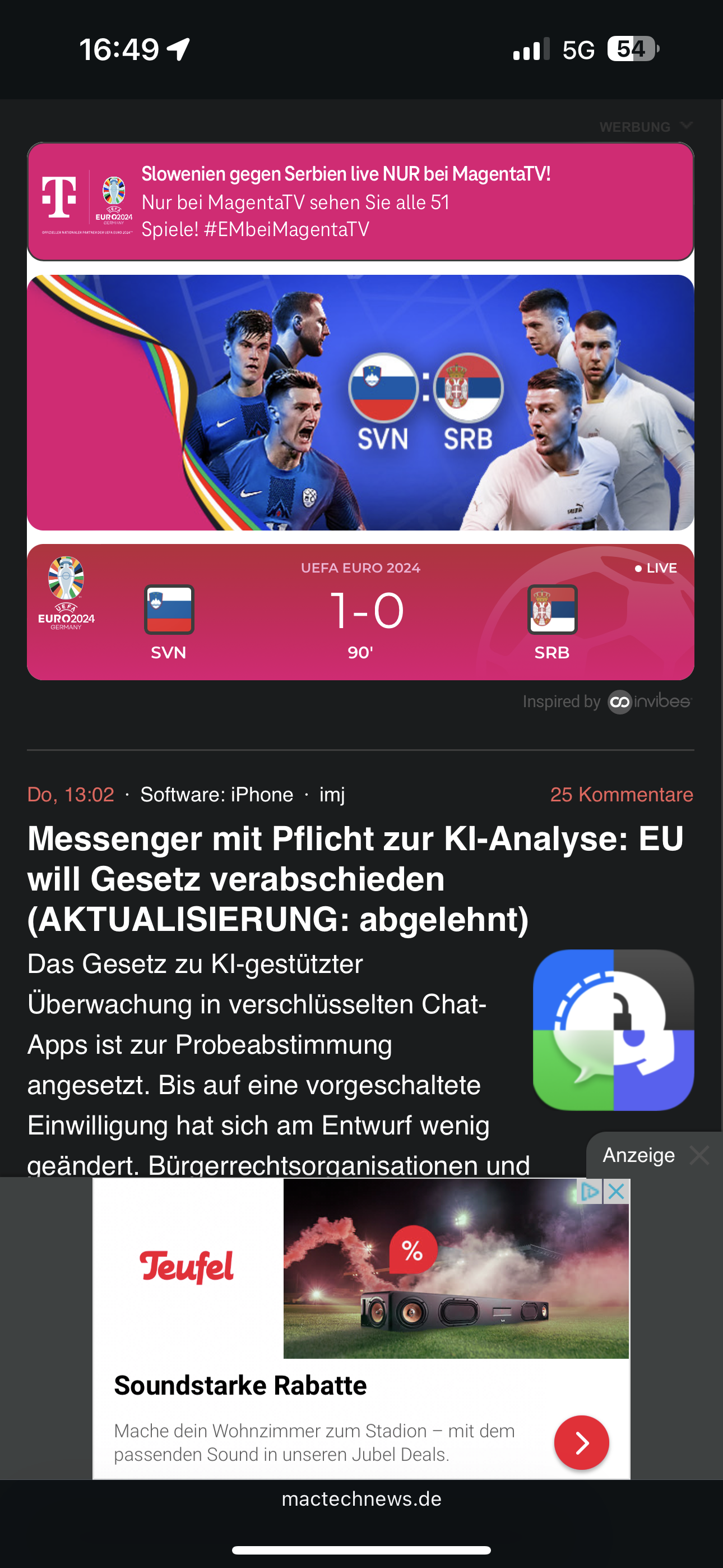Dismiss the Anzeige overlay with its X
Image resolution: width=723 pixels, height=1568 pixels.
click(x=700, y=1155)
